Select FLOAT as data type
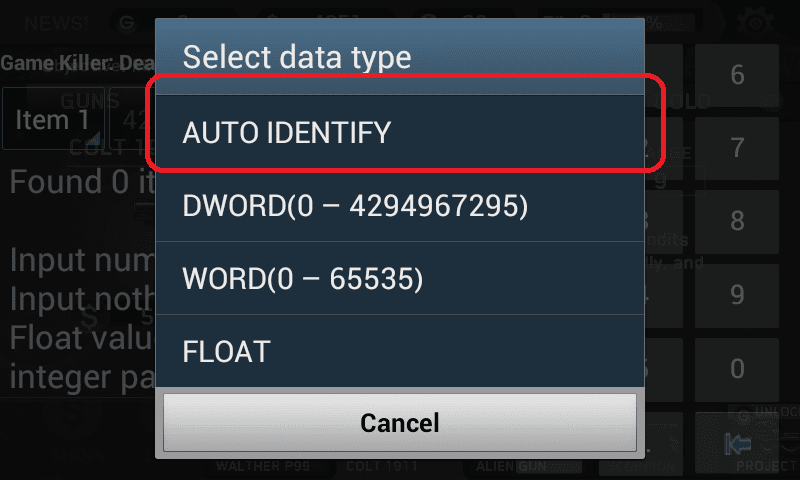Image resolution: width=800 pixels, height=480 pixels. click(399, 351)
